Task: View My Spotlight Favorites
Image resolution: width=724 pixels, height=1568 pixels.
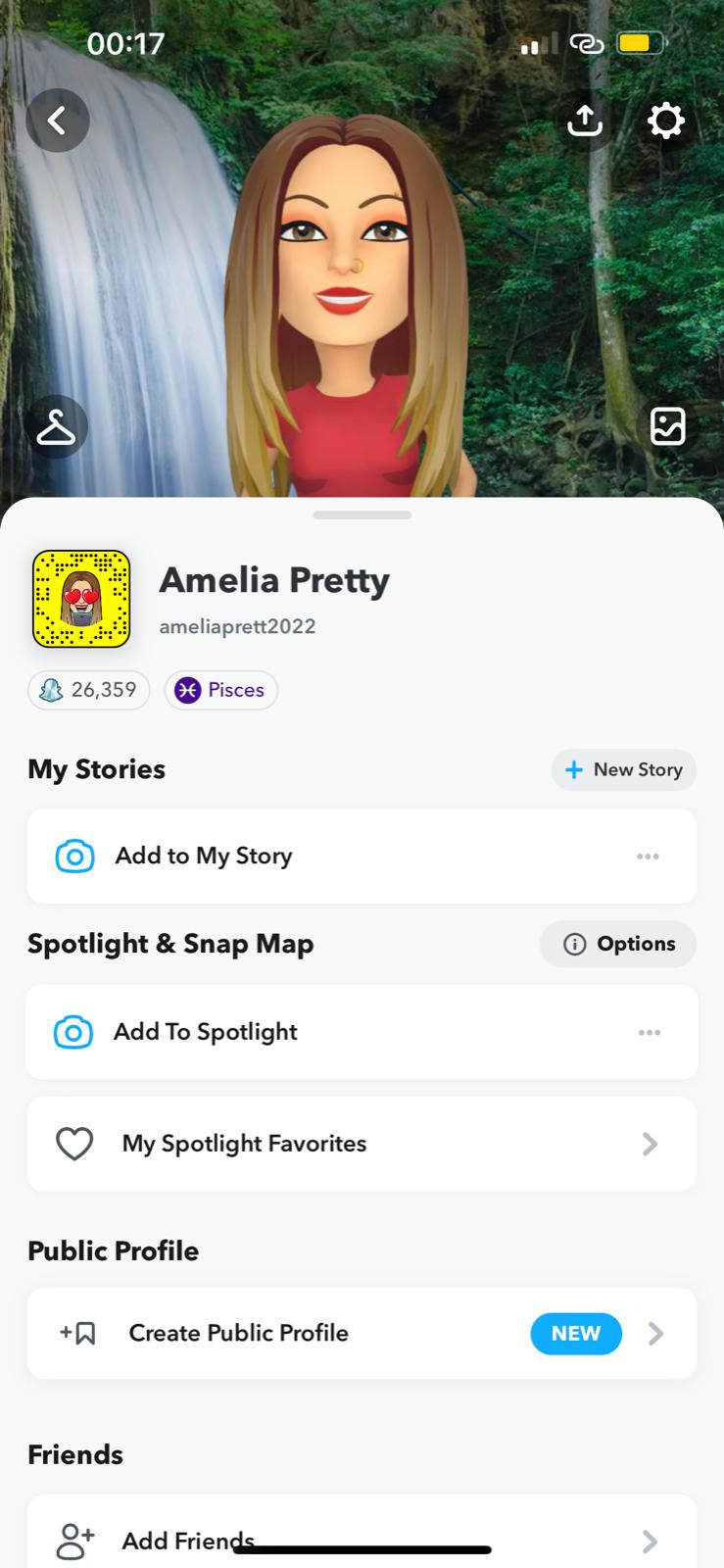Action: pyautogui.click(x=362, y=1144)
